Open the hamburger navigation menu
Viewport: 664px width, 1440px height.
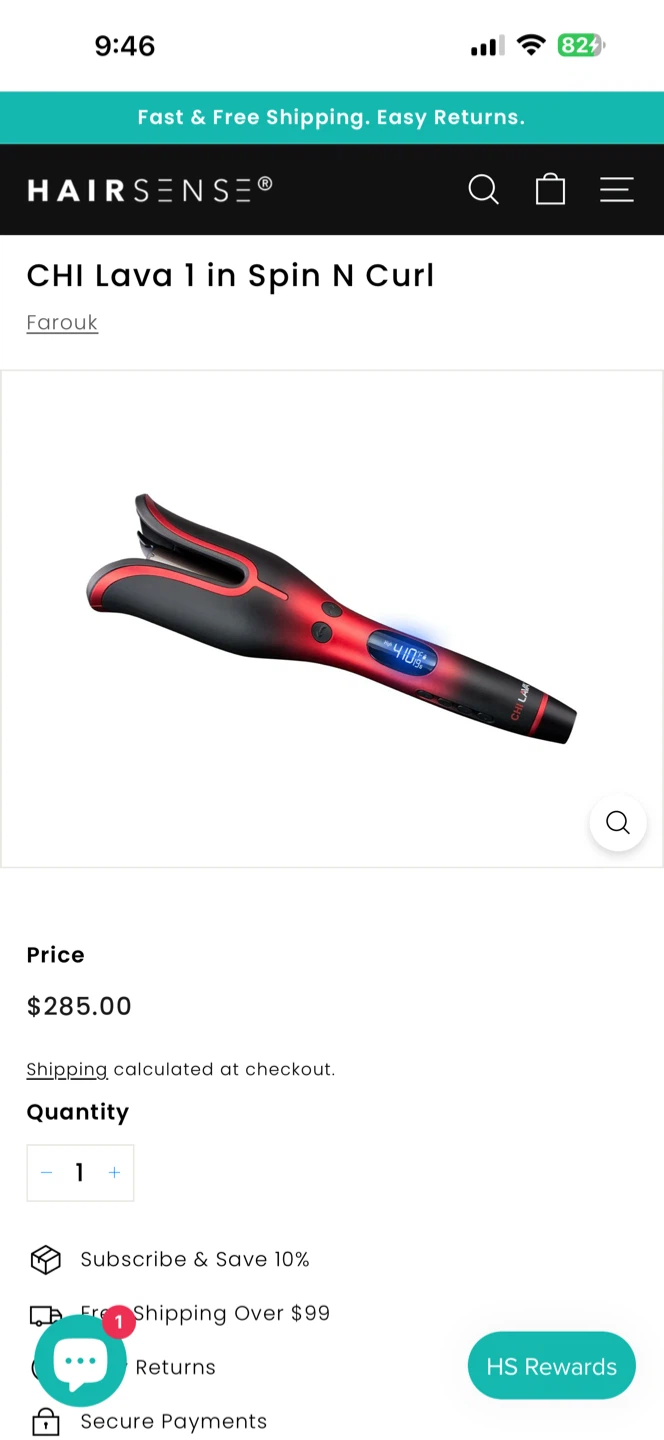616,189
